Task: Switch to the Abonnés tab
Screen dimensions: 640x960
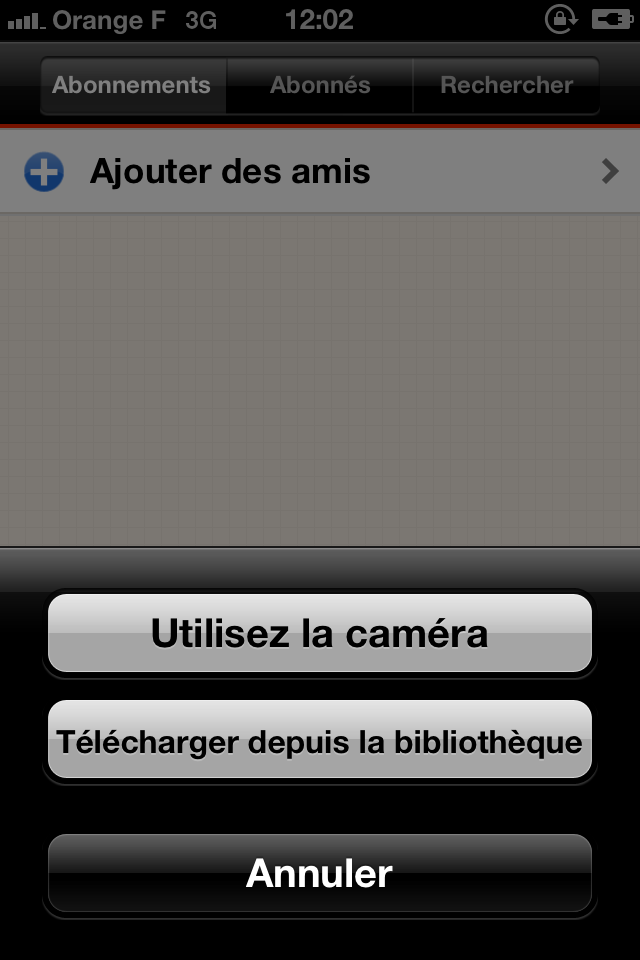Action: pyautogui.click(x=320, y=86)
